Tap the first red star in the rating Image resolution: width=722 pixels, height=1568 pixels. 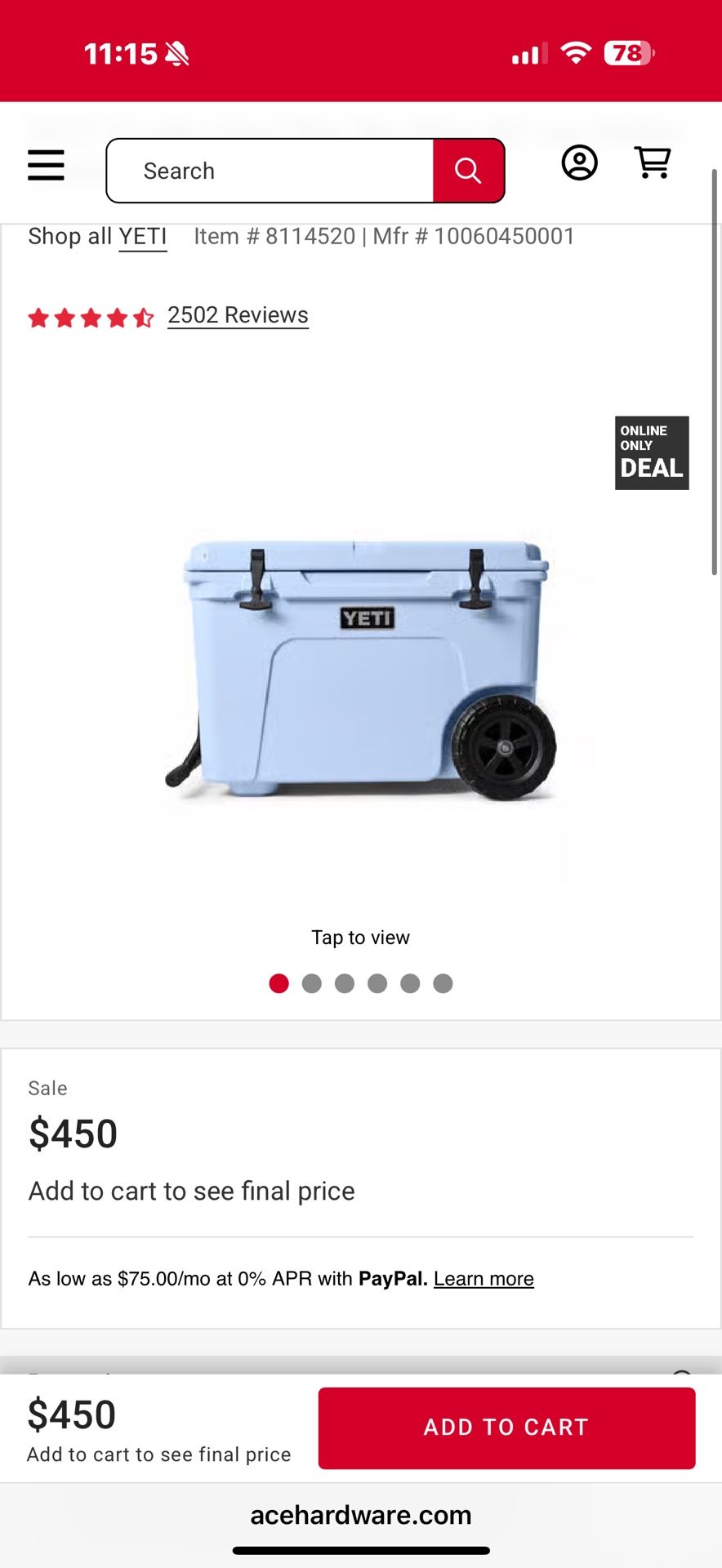pos(39,317)
